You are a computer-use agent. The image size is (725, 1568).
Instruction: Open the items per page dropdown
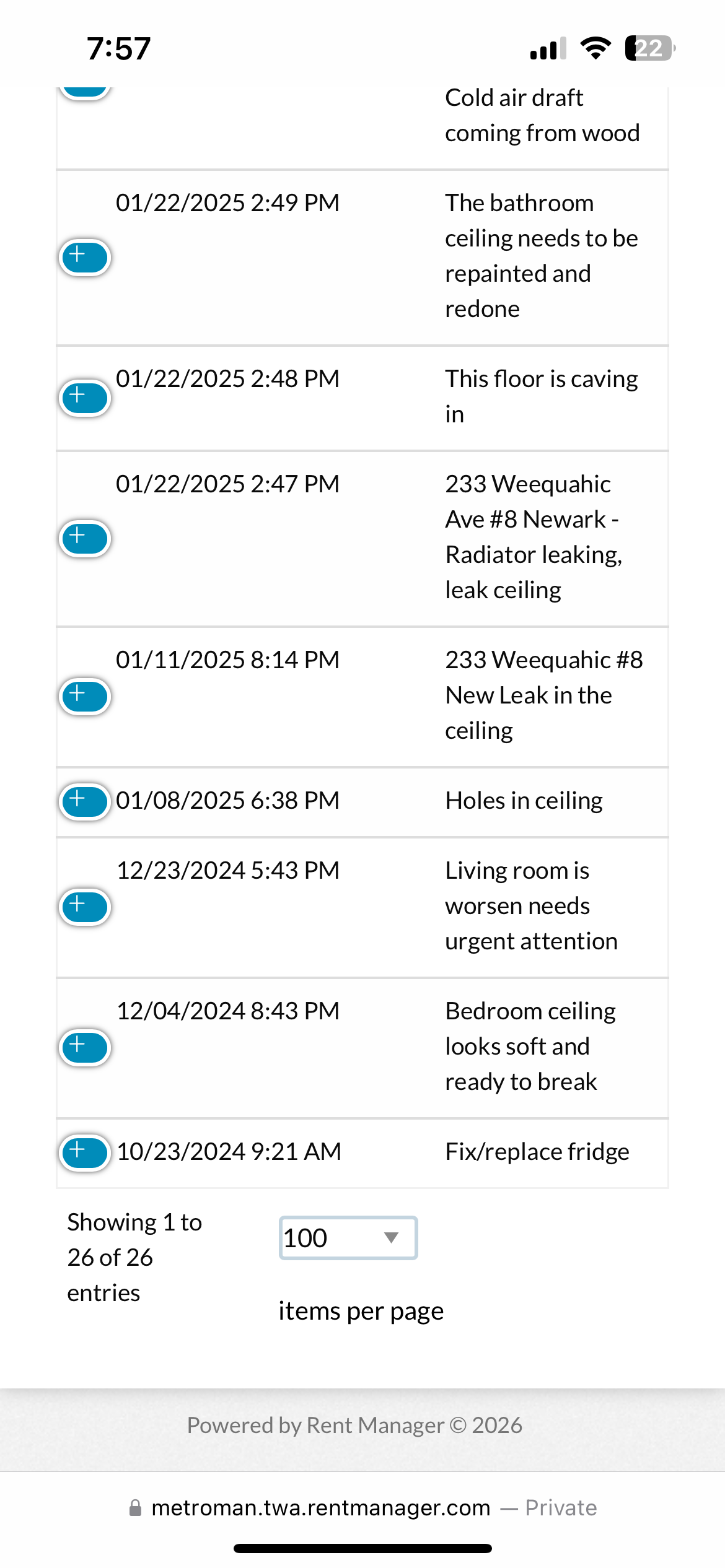click(x=348, y=1238)
